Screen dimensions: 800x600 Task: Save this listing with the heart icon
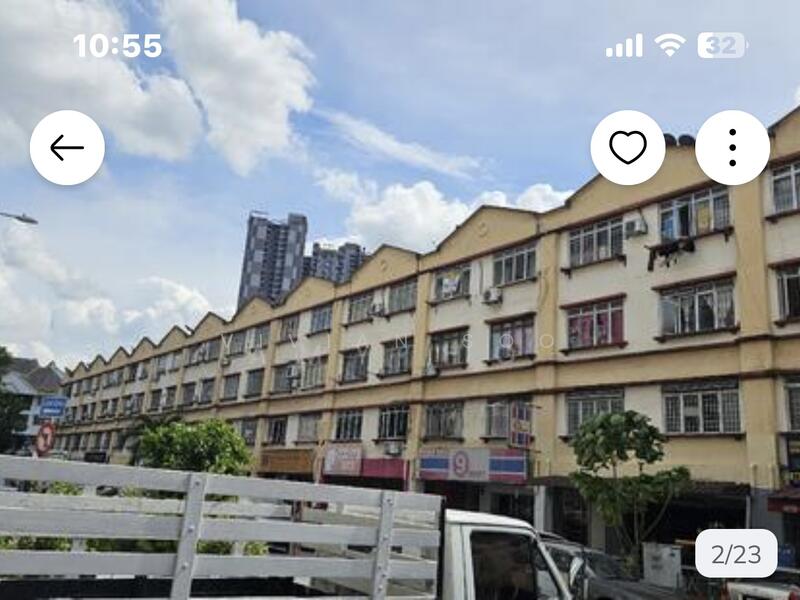point(627,148)
